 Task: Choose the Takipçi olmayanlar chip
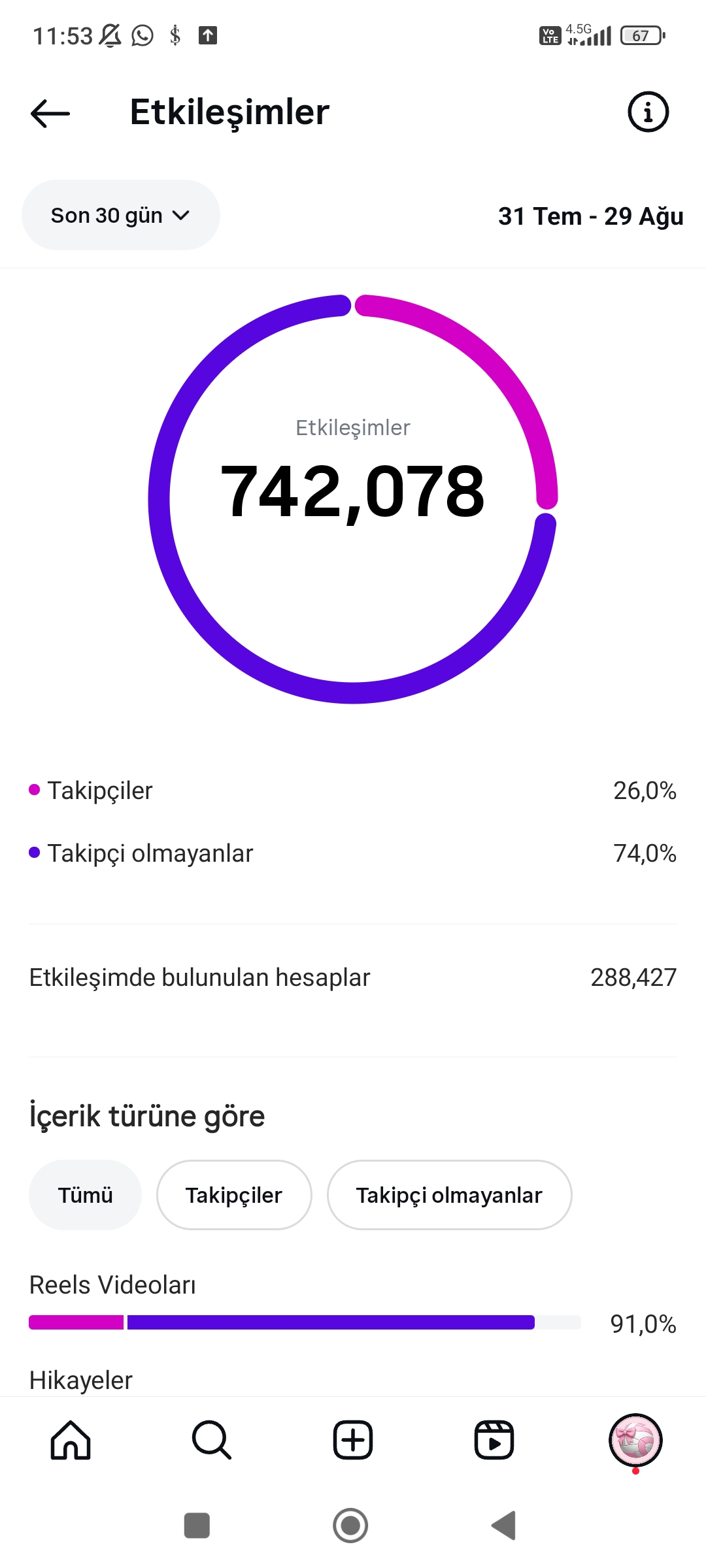click(449, 1195)
